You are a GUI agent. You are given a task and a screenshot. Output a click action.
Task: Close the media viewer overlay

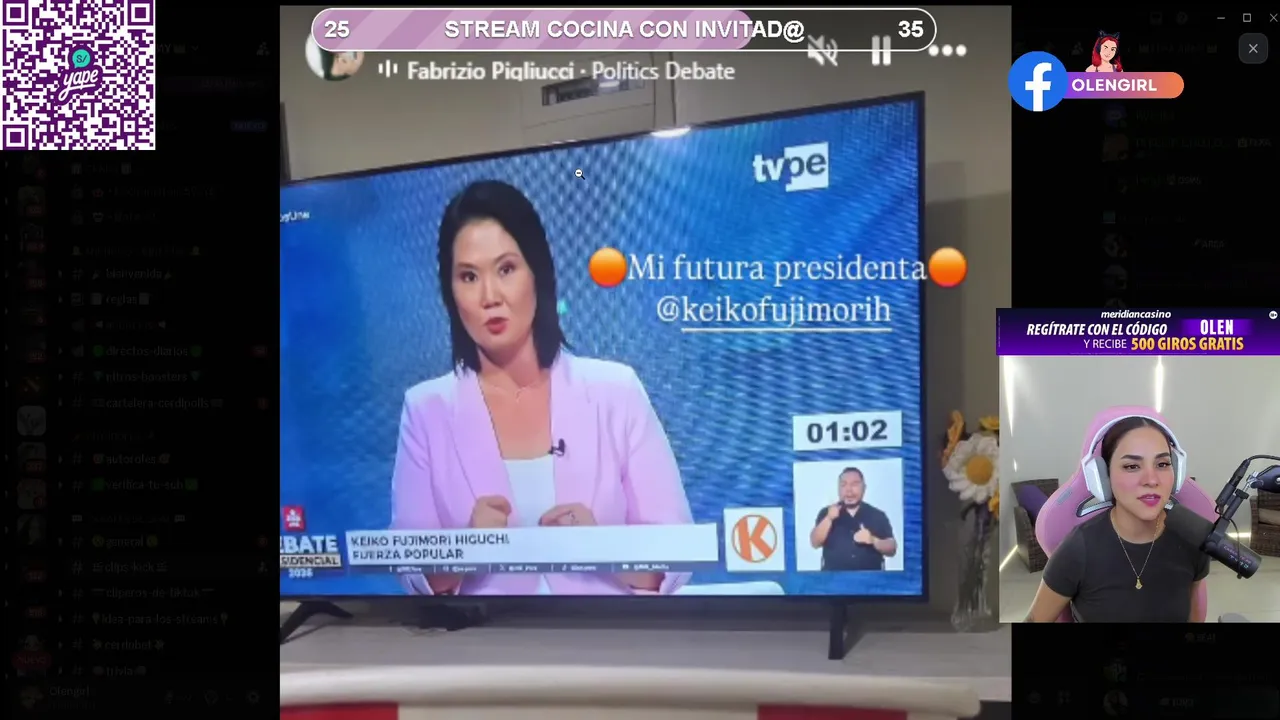click(1252, 48)
